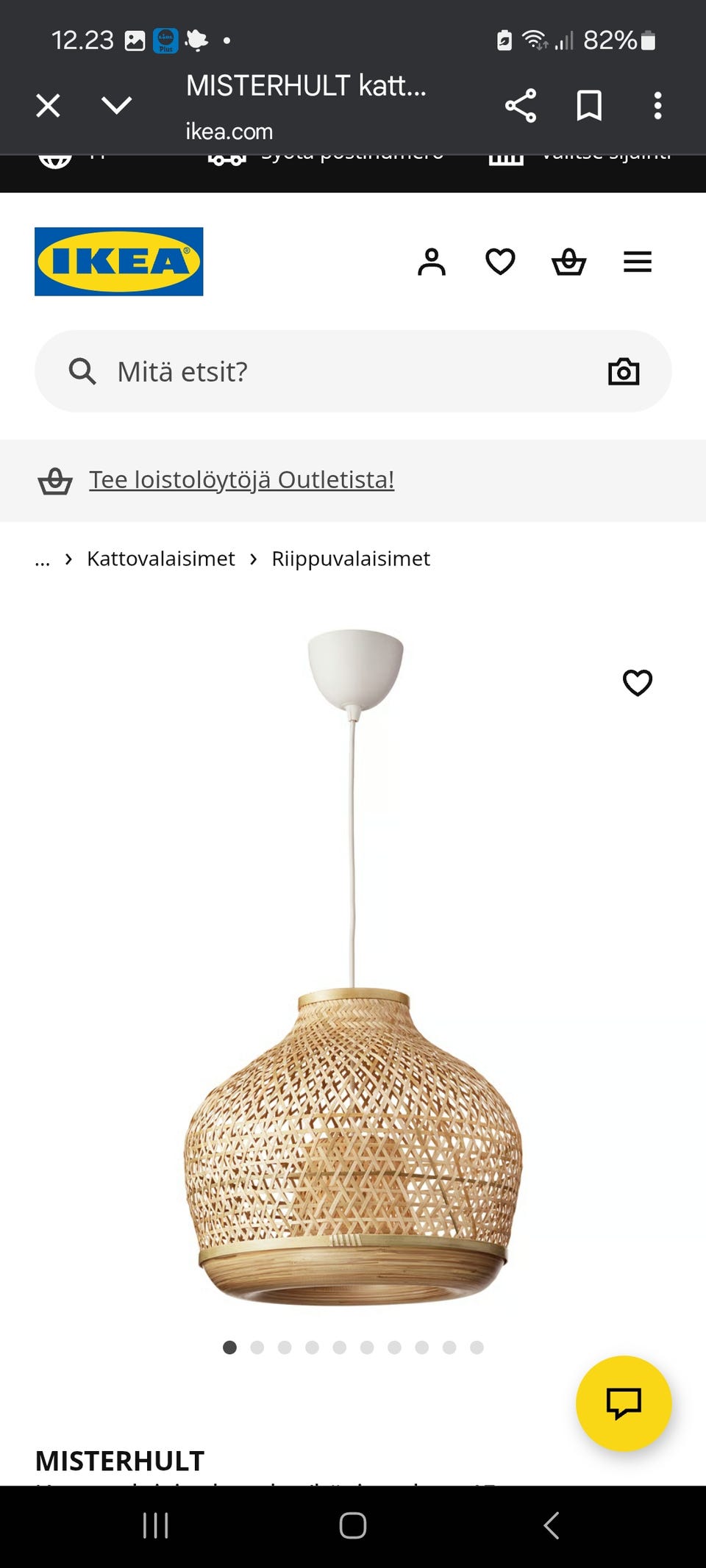Open the IKEA account profile icon
The height and width of the screenshot is (1568, 706).
coord(432,262)
